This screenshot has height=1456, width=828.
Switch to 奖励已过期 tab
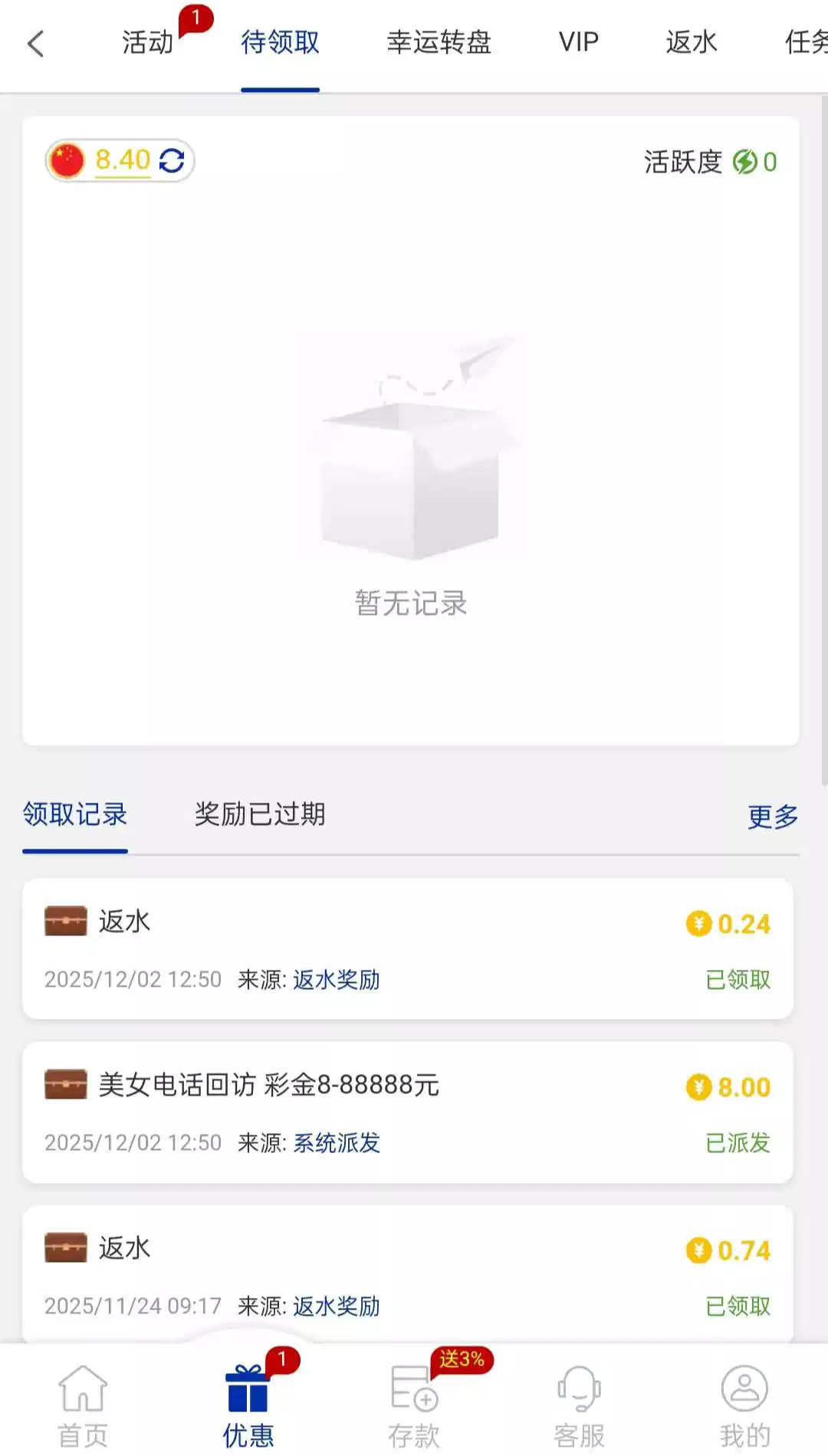tap(260, 814)
